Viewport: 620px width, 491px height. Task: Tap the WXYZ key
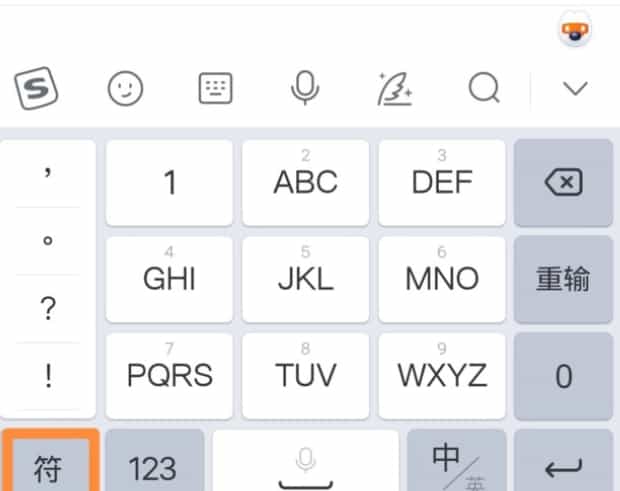pyautogui.click(x=442, y=375)
